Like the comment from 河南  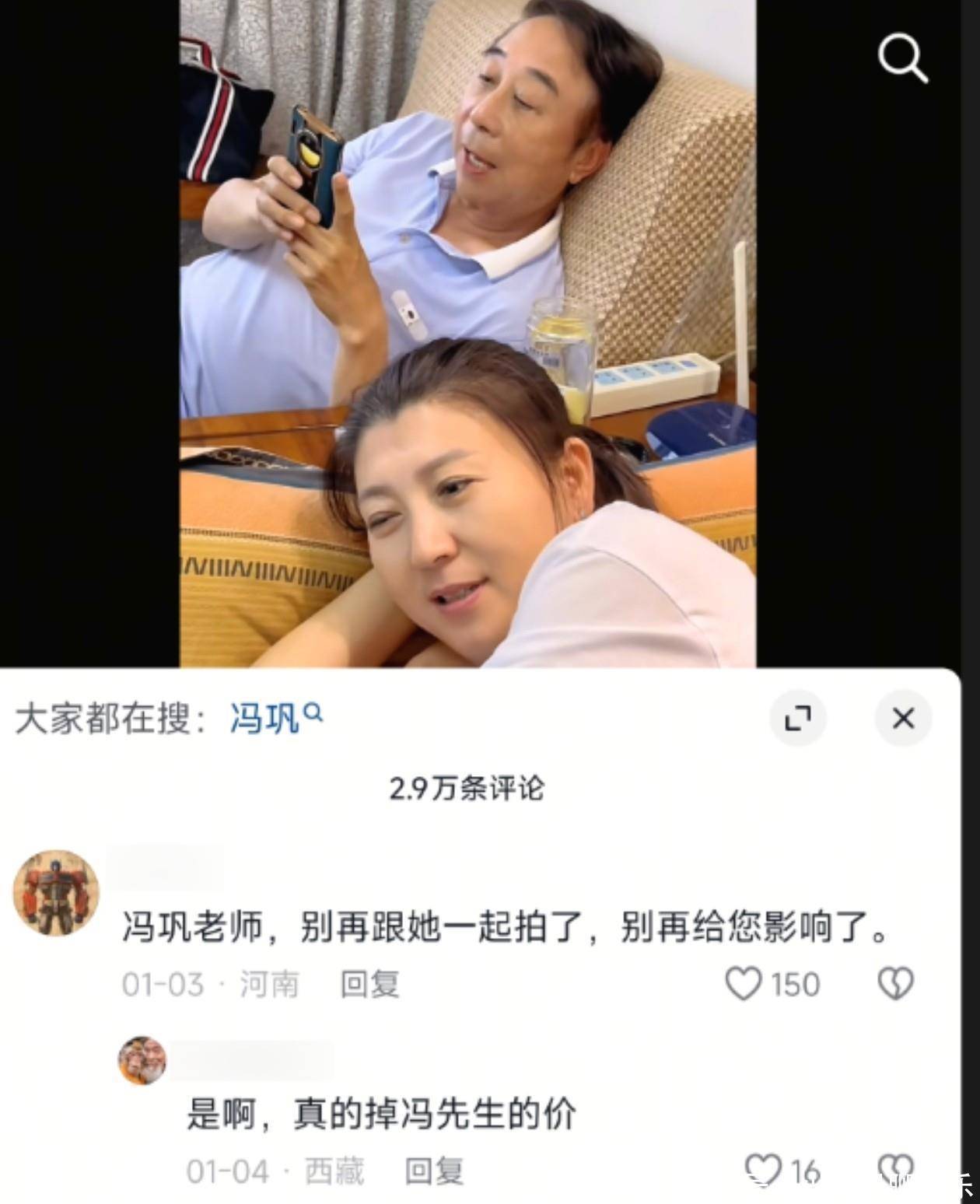point(744,984)
